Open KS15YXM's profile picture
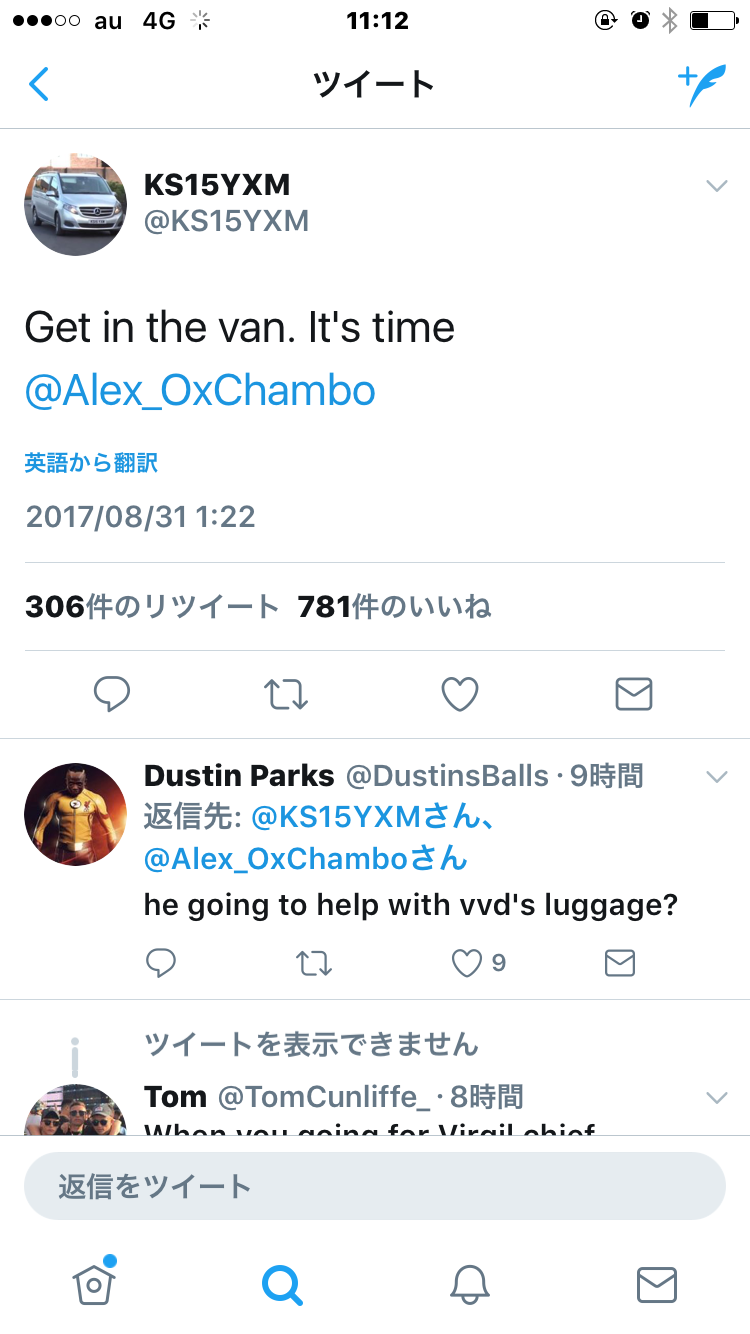 pos(75,204)
